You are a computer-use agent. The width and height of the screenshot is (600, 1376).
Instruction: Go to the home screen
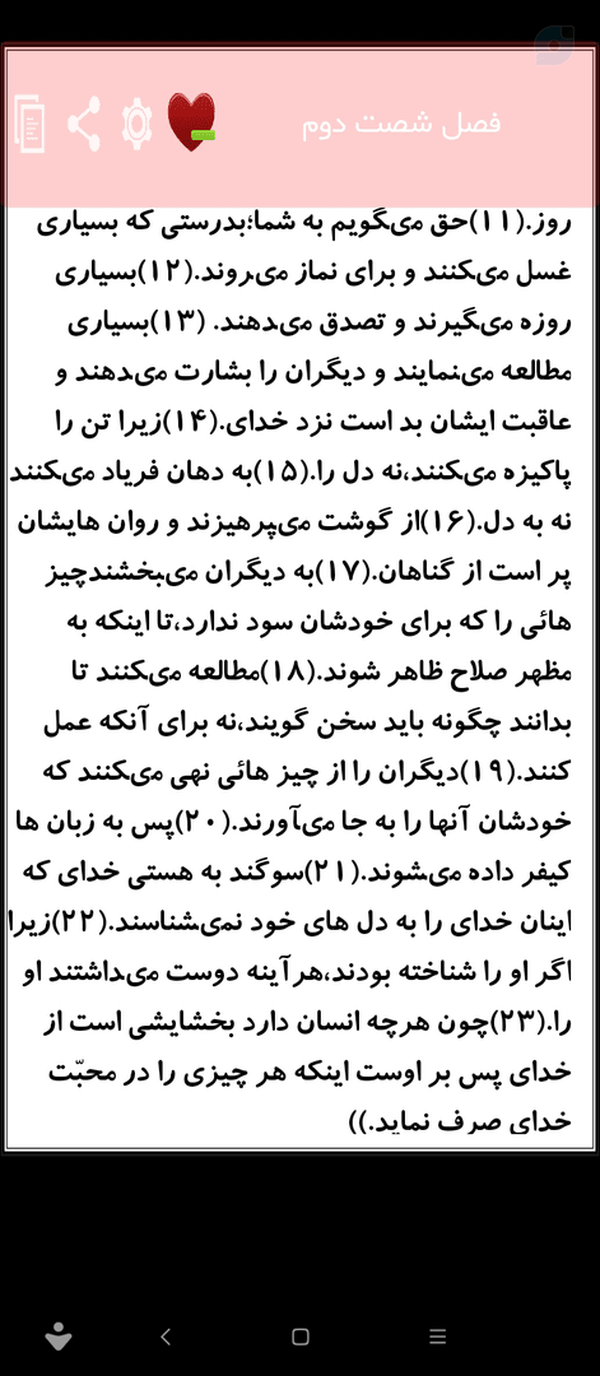[x=300, y=1336]
